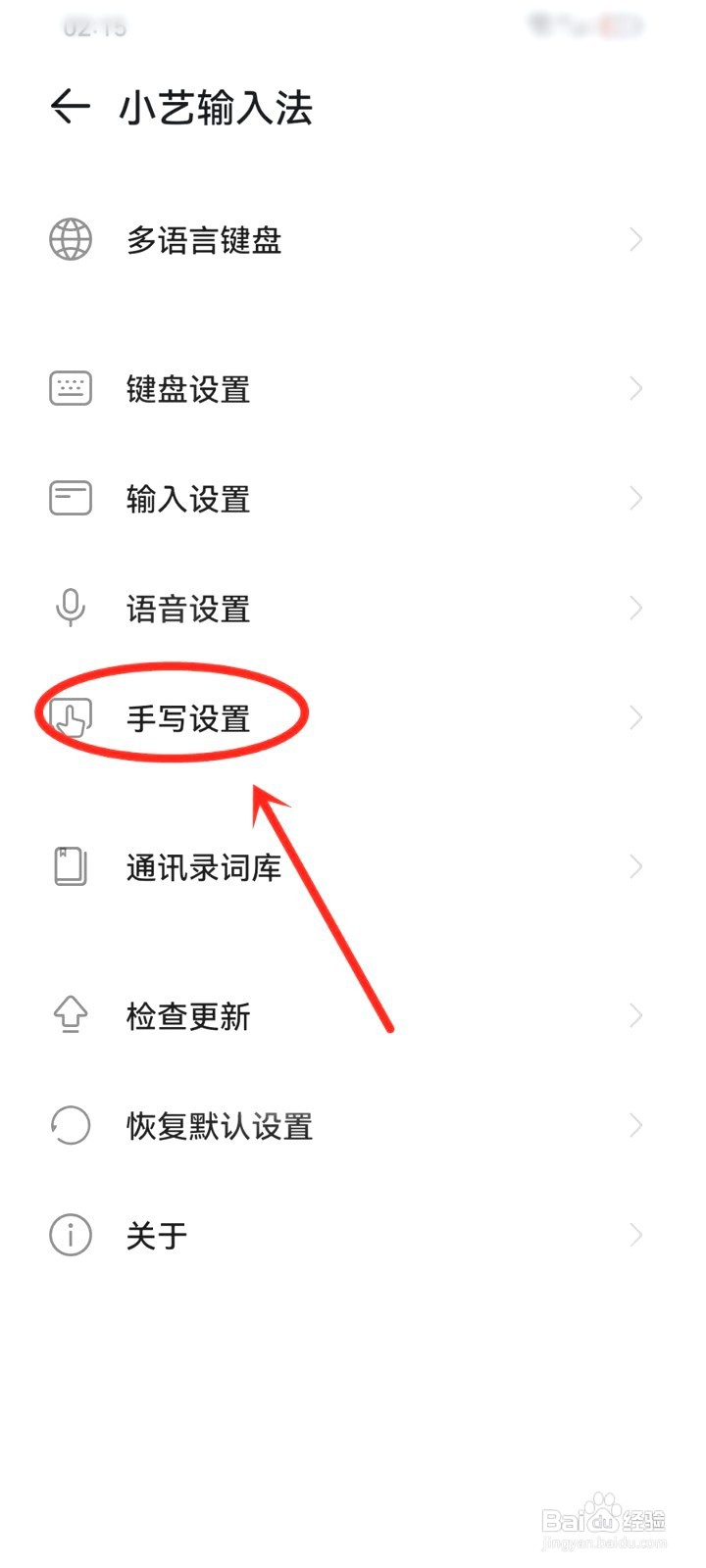Tap the back arrow at the top left
The image size is (706, 1568).
(x=67, y=108)
